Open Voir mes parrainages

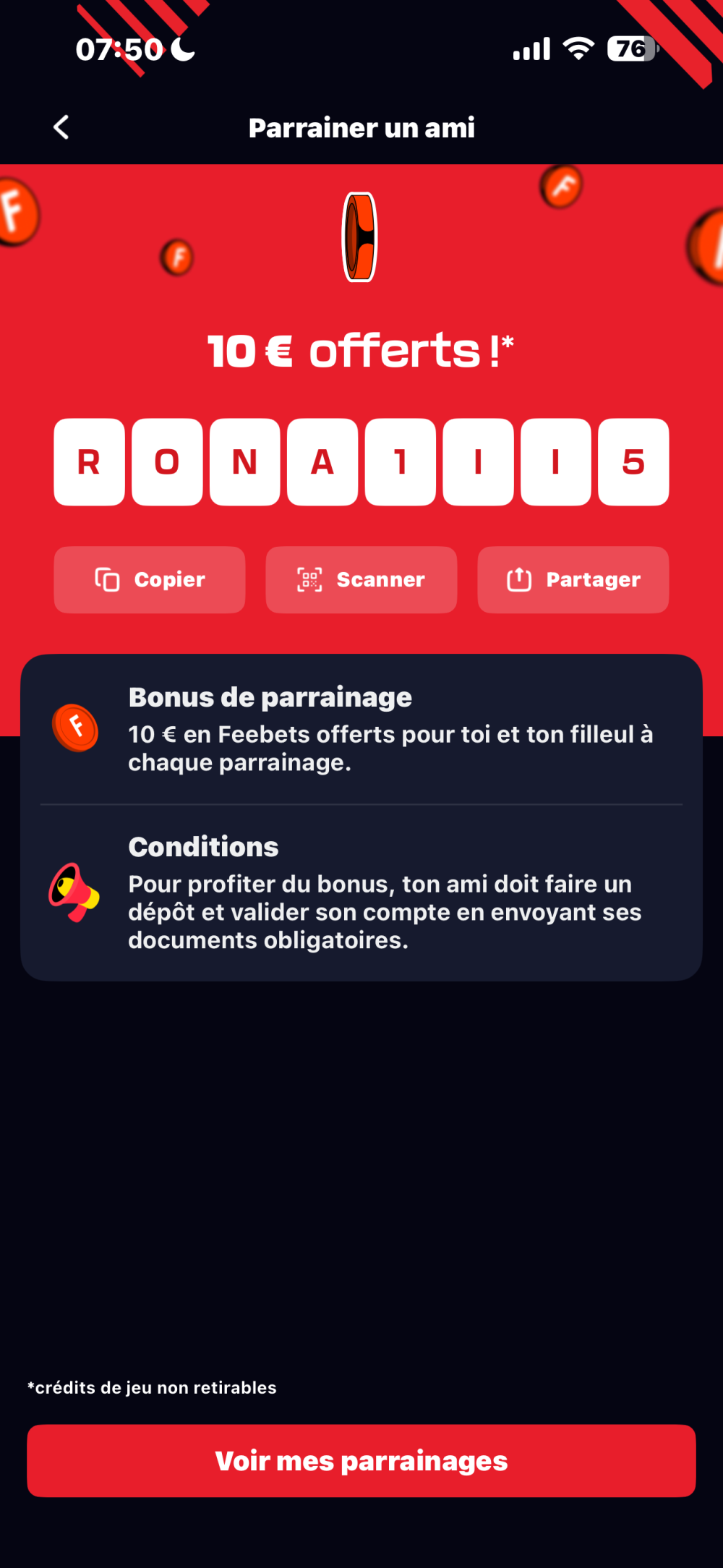[361, 1460]
